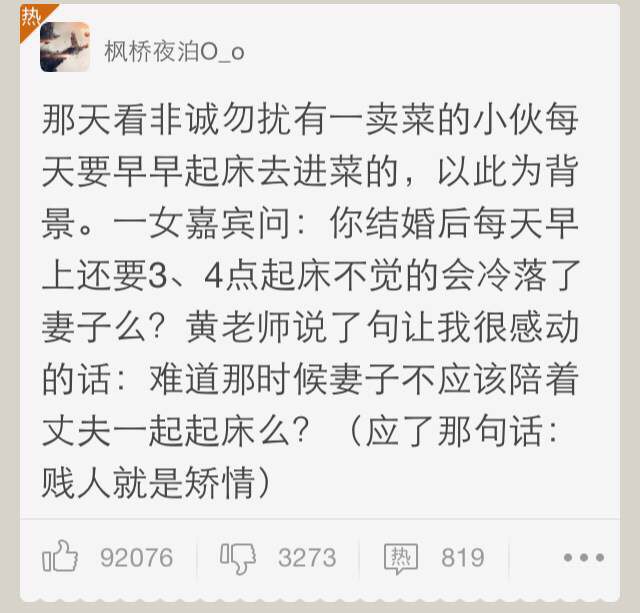Open the 819 hot replies
The width and height of the screenshot is (640, 613).
coord(402,558)
